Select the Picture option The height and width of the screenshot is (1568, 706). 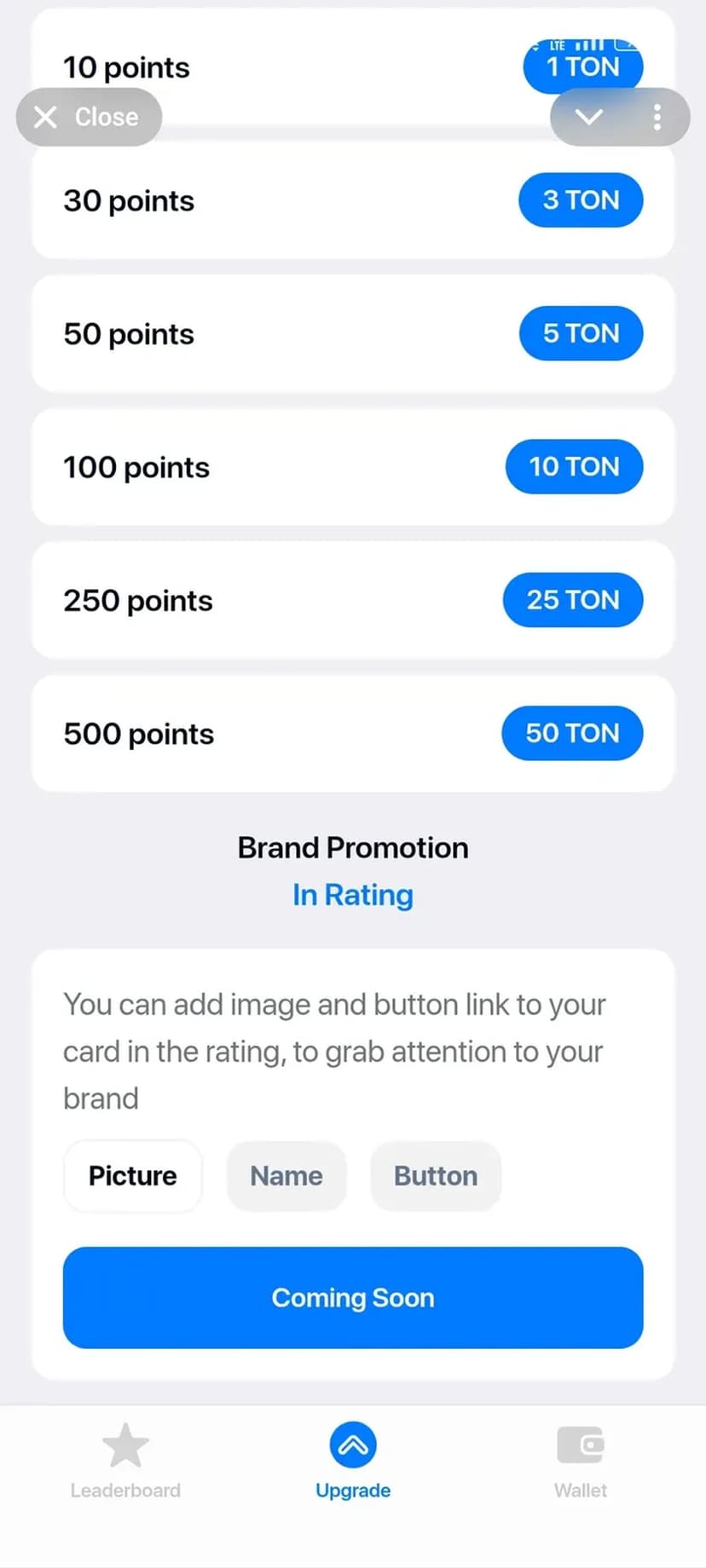coord(133,1176)
